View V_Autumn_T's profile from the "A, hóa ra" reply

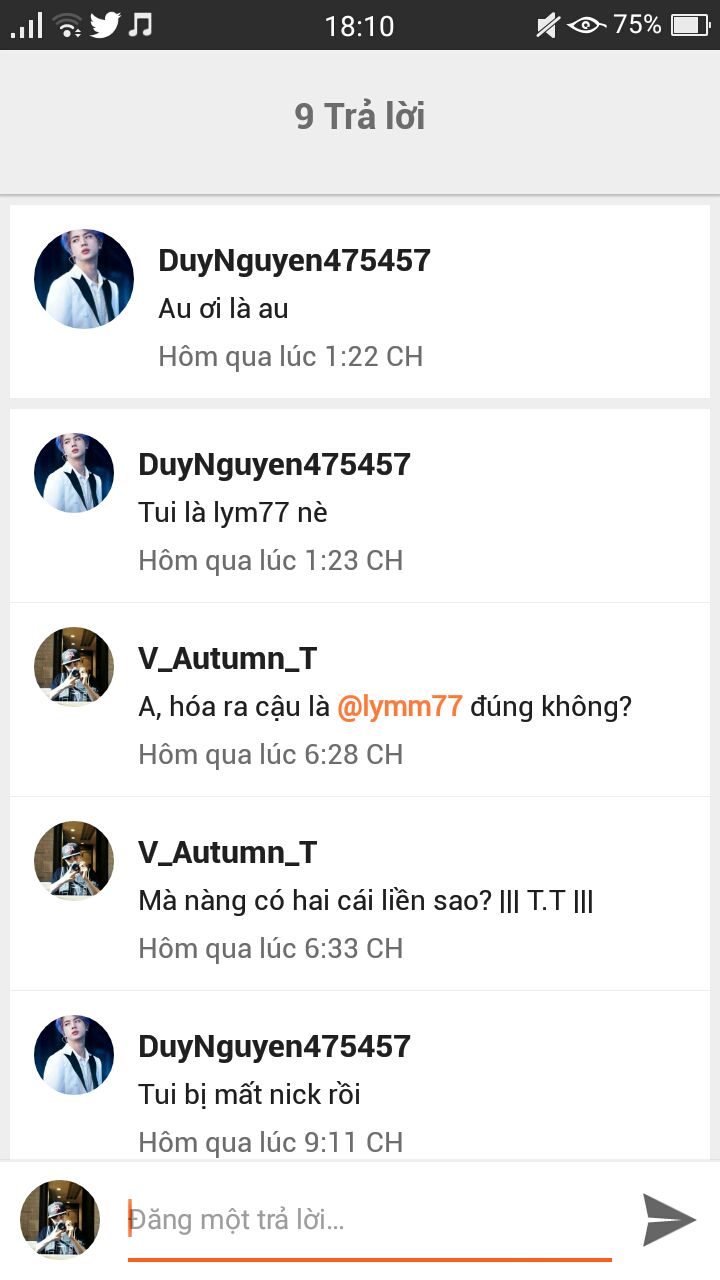[227, 658]
